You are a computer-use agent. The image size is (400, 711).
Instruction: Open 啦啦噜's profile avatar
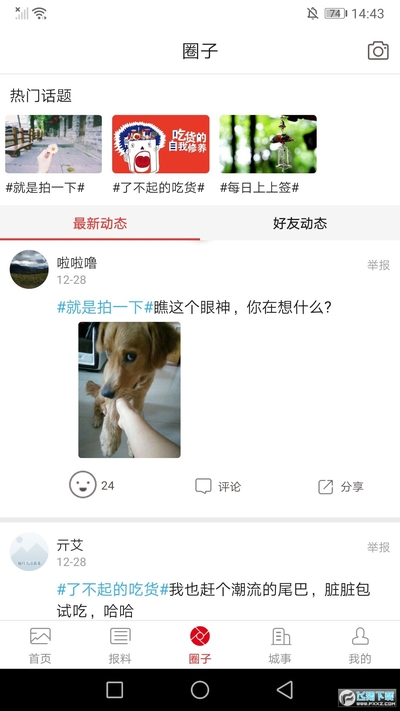pos(29,269)
